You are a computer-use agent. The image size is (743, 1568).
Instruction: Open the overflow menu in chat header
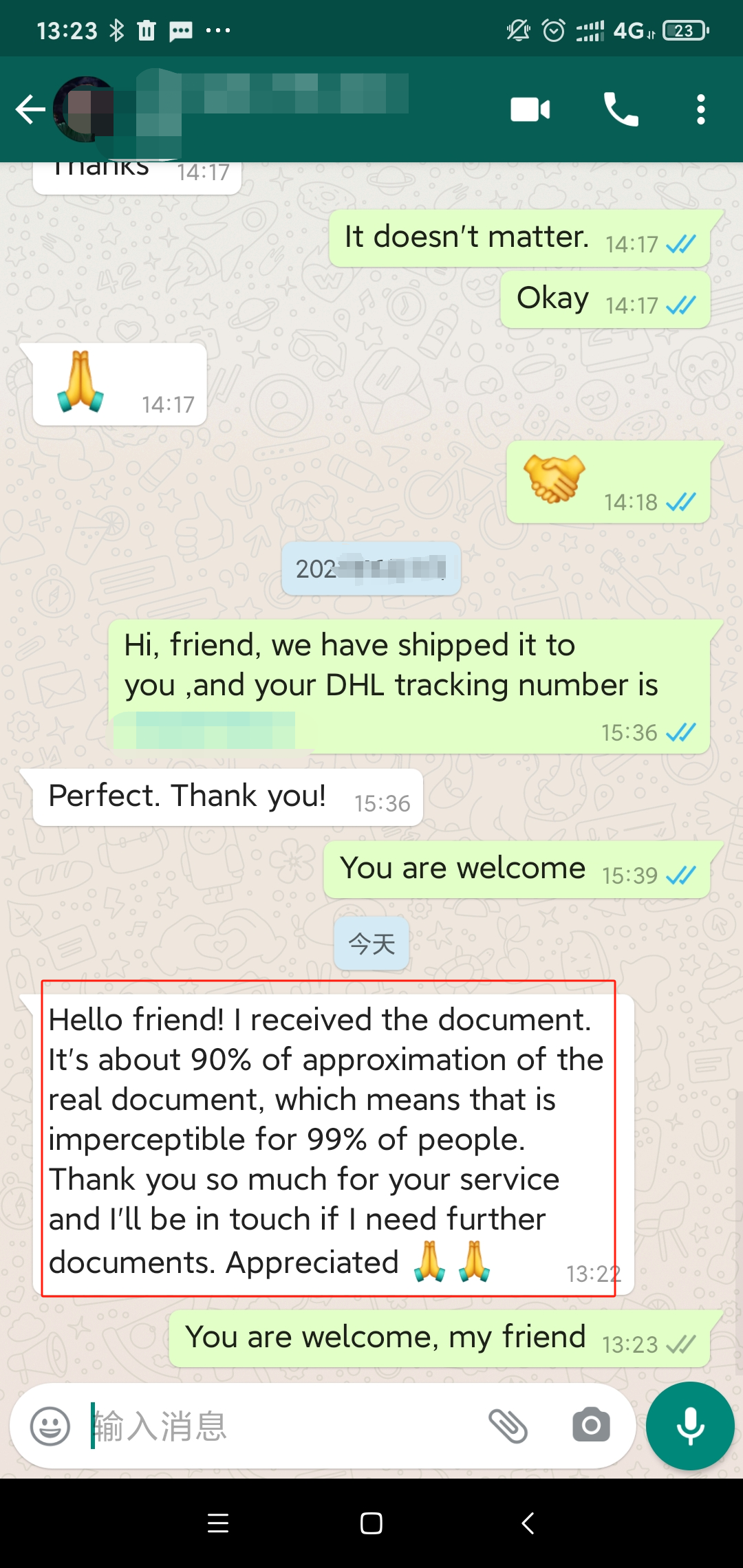tap(700, 109)
